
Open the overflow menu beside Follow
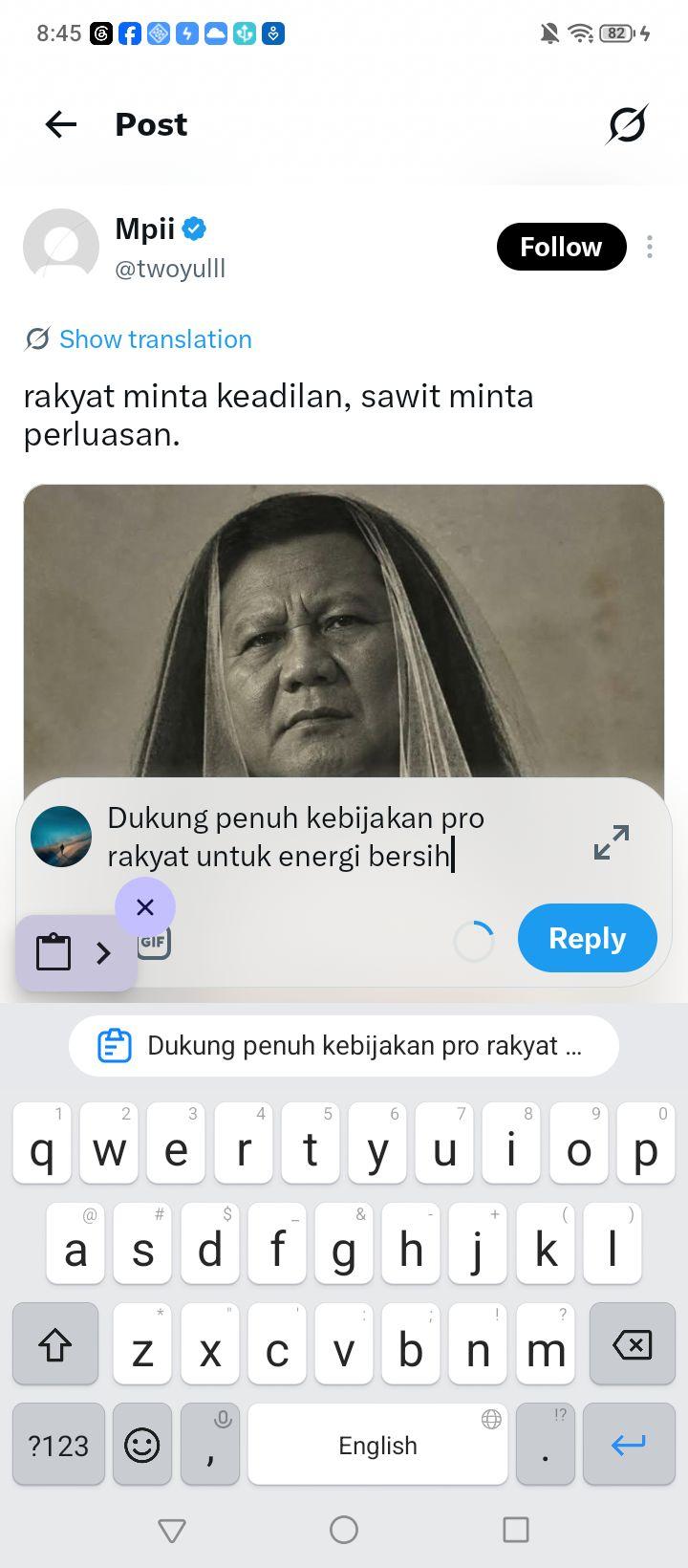click(650, 247)
